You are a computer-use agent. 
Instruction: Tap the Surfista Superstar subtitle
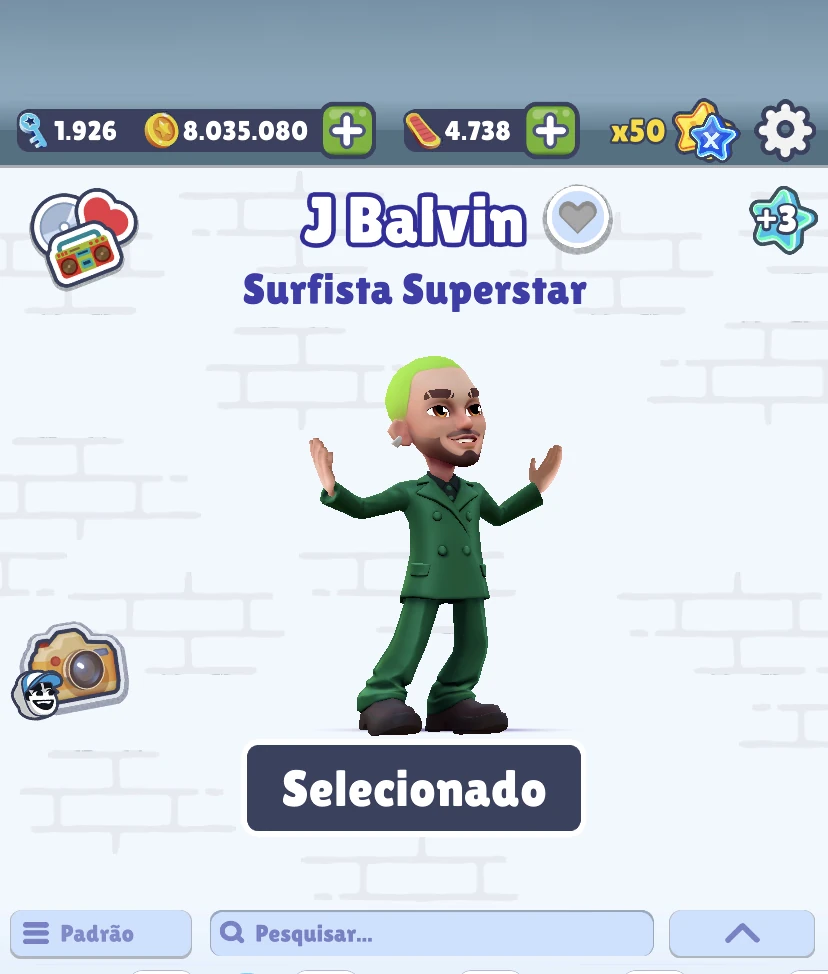tap(414, 289)
